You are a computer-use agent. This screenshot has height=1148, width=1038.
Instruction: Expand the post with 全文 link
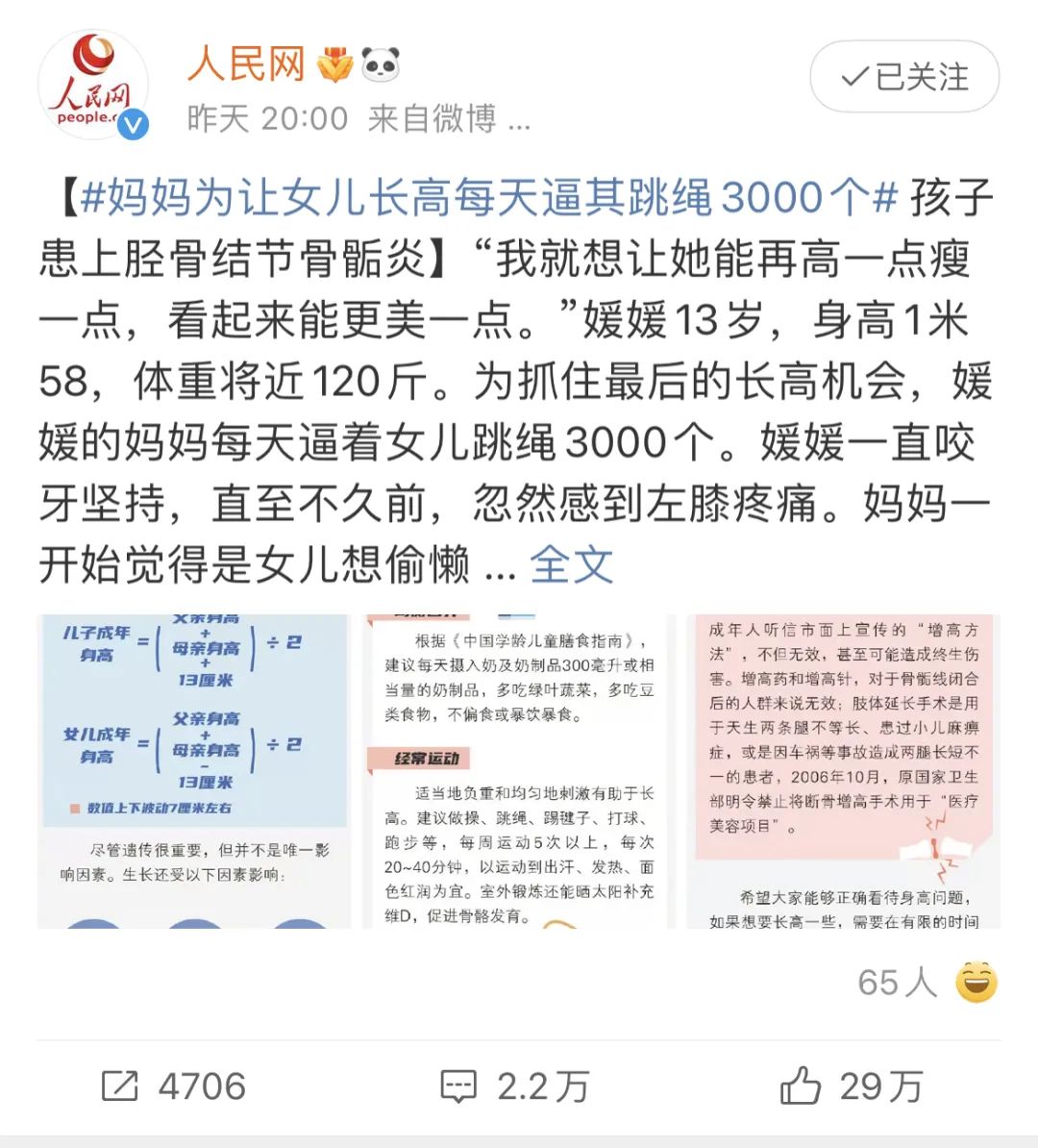coord(571,564)
